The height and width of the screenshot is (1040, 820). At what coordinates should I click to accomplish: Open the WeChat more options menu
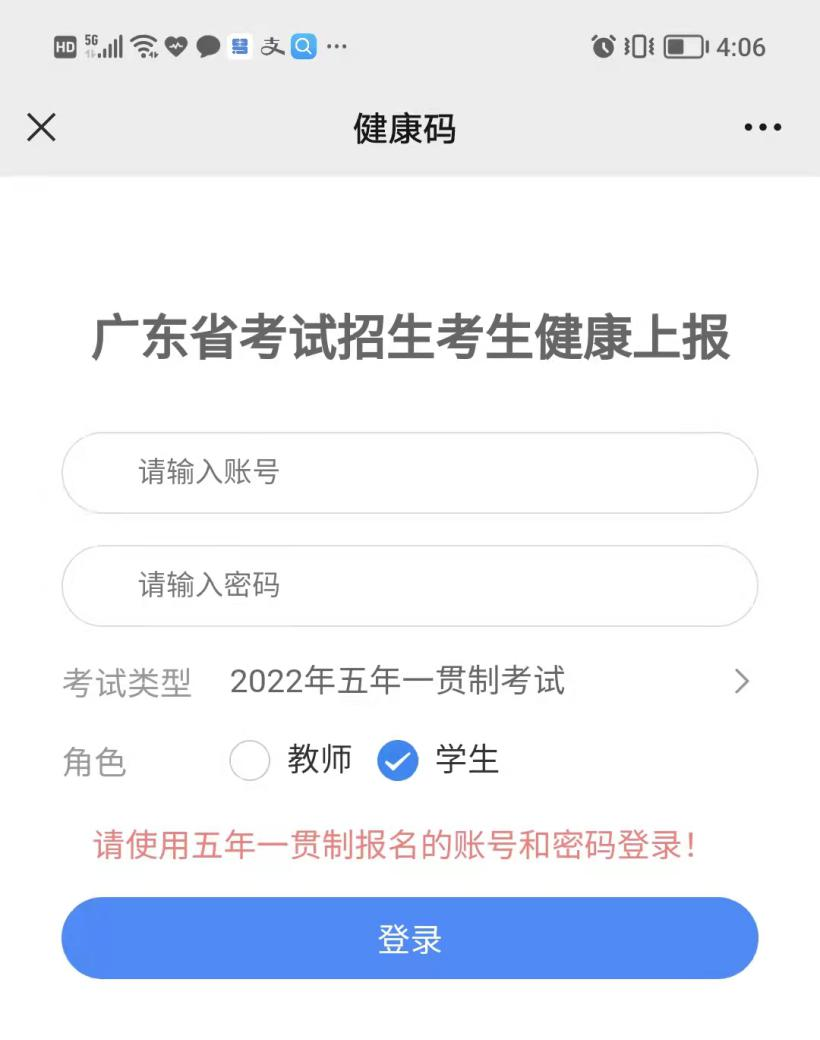pos(762,127)
